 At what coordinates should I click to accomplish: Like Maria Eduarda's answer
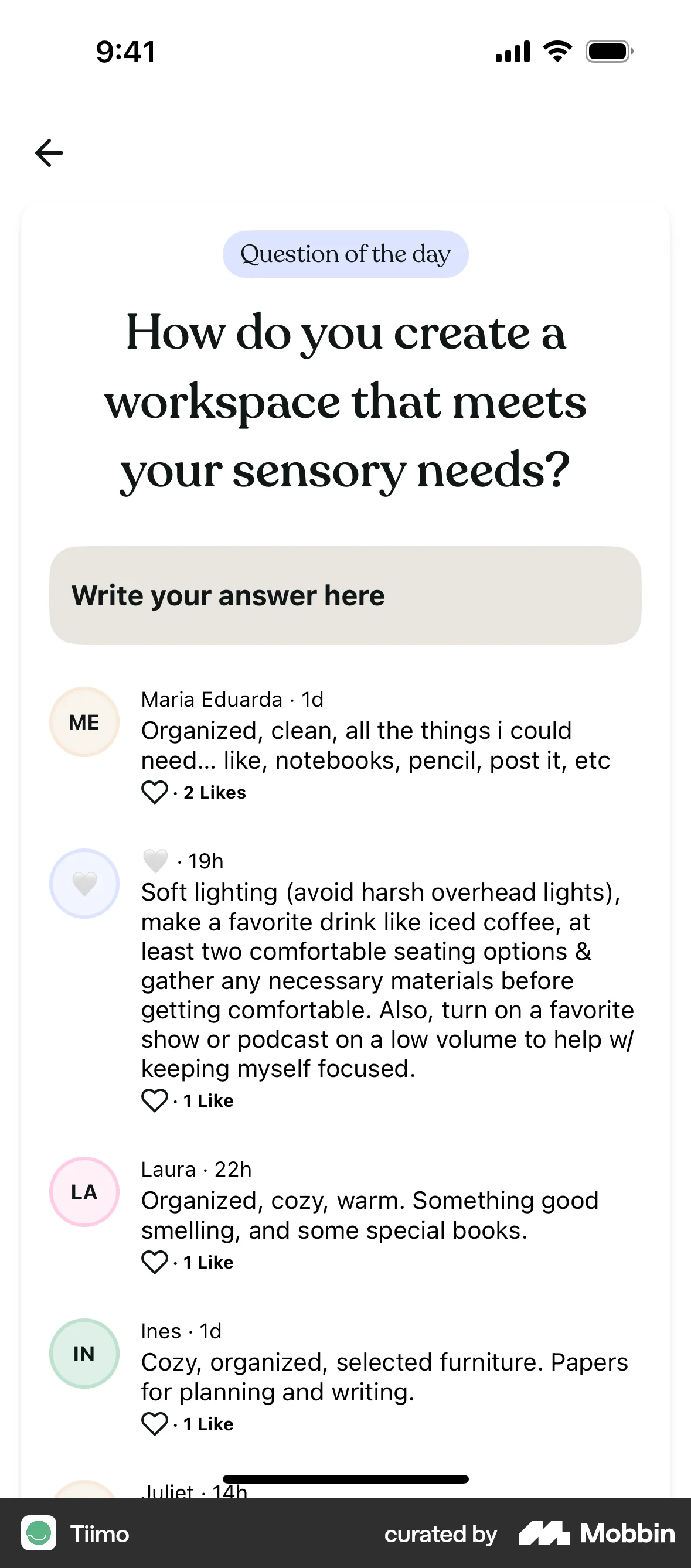pos(155,792)
